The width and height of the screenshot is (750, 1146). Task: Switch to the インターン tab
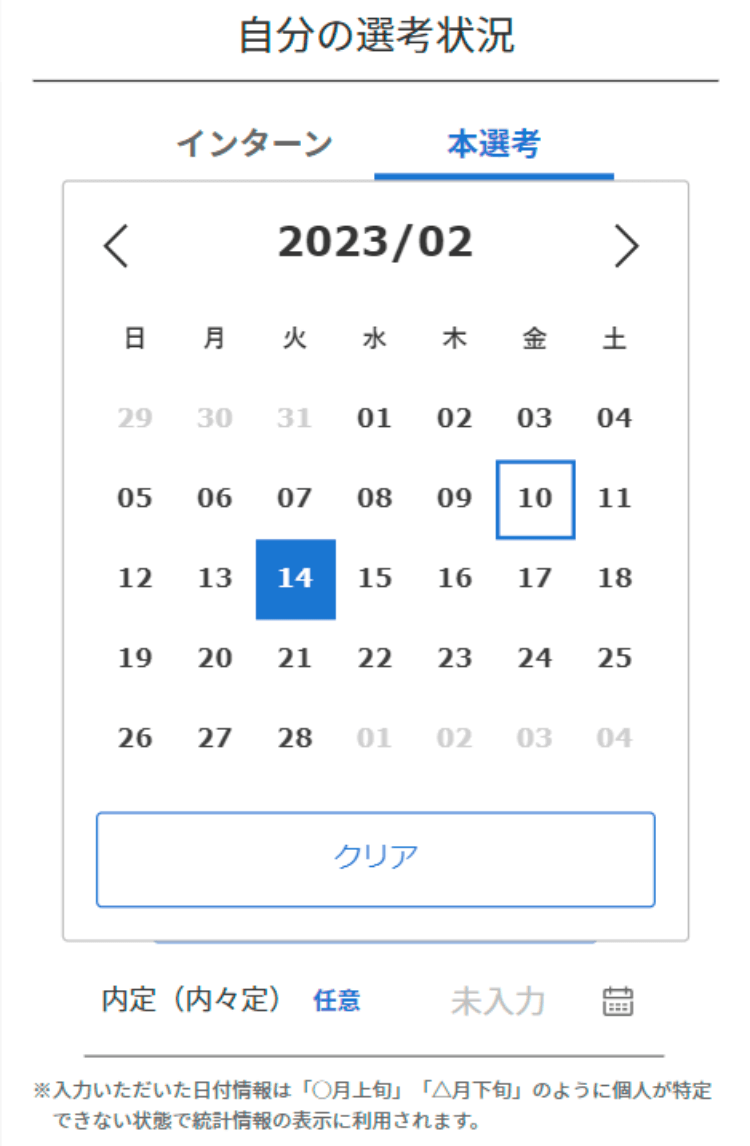[254, 145]
